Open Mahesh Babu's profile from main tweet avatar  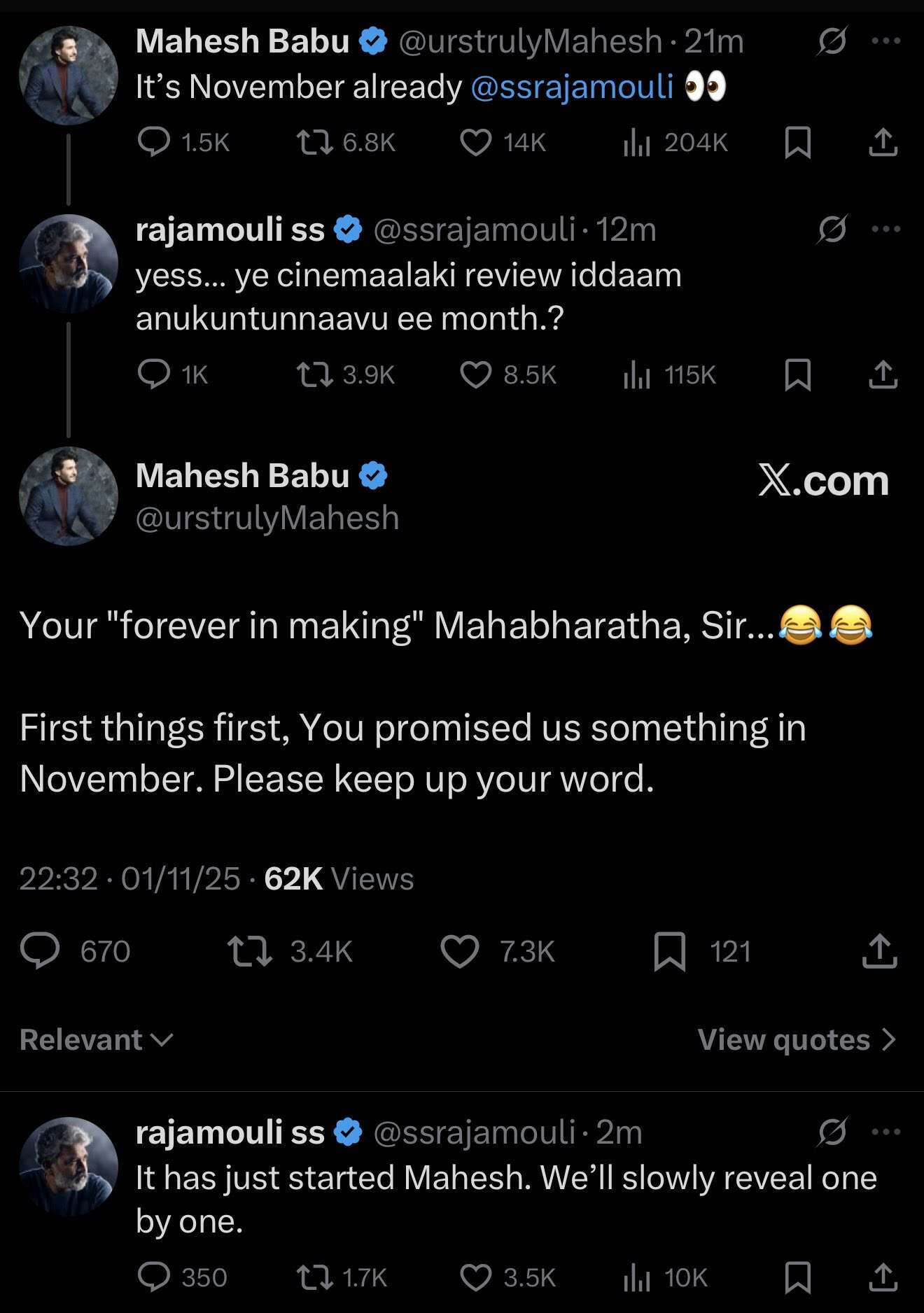coord(69,496)
